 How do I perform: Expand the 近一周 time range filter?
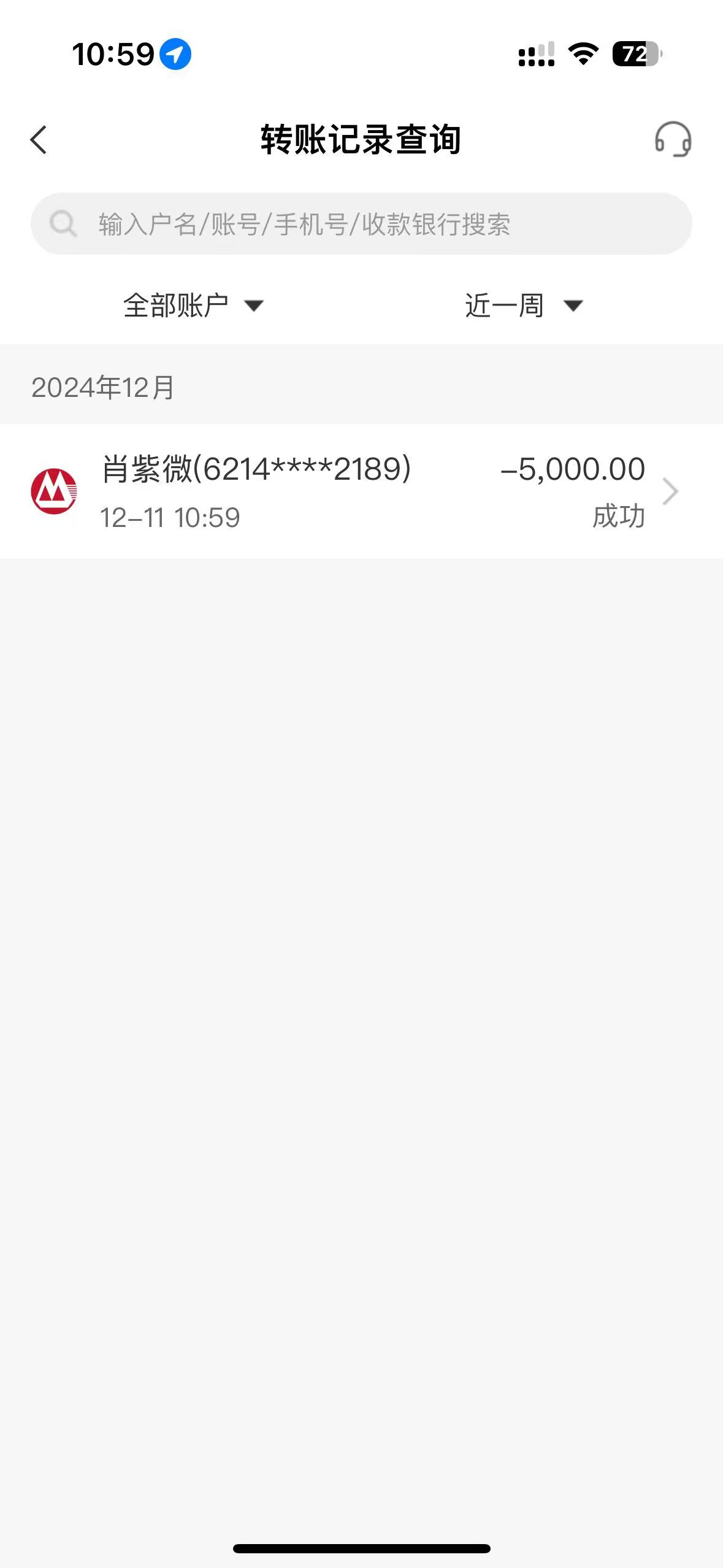(523, 305)
